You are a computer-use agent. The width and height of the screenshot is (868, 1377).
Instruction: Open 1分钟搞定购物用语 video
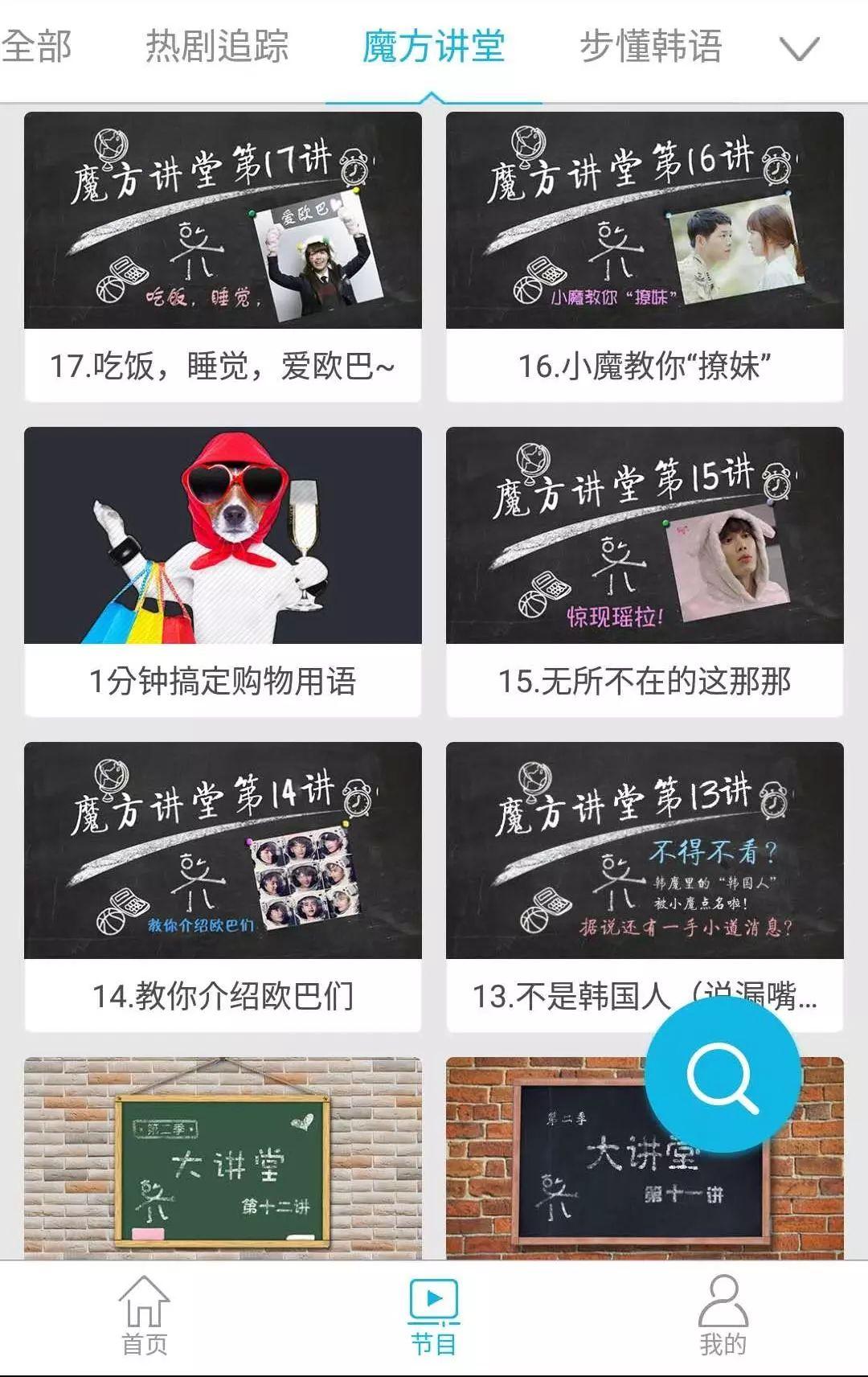point(223,571)
